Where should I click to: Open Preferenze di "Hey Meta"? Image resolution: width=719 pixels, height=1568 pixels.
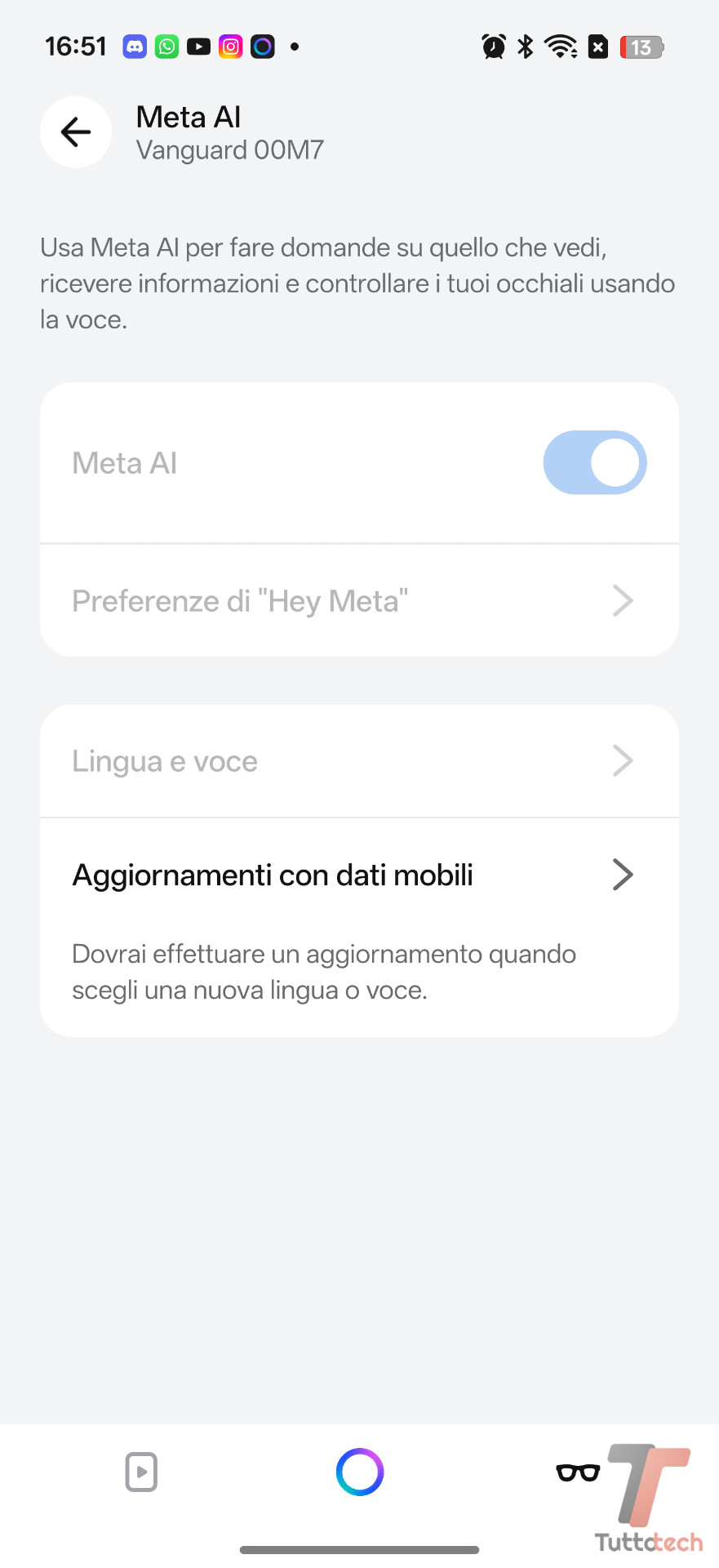[x=359, y=601]
